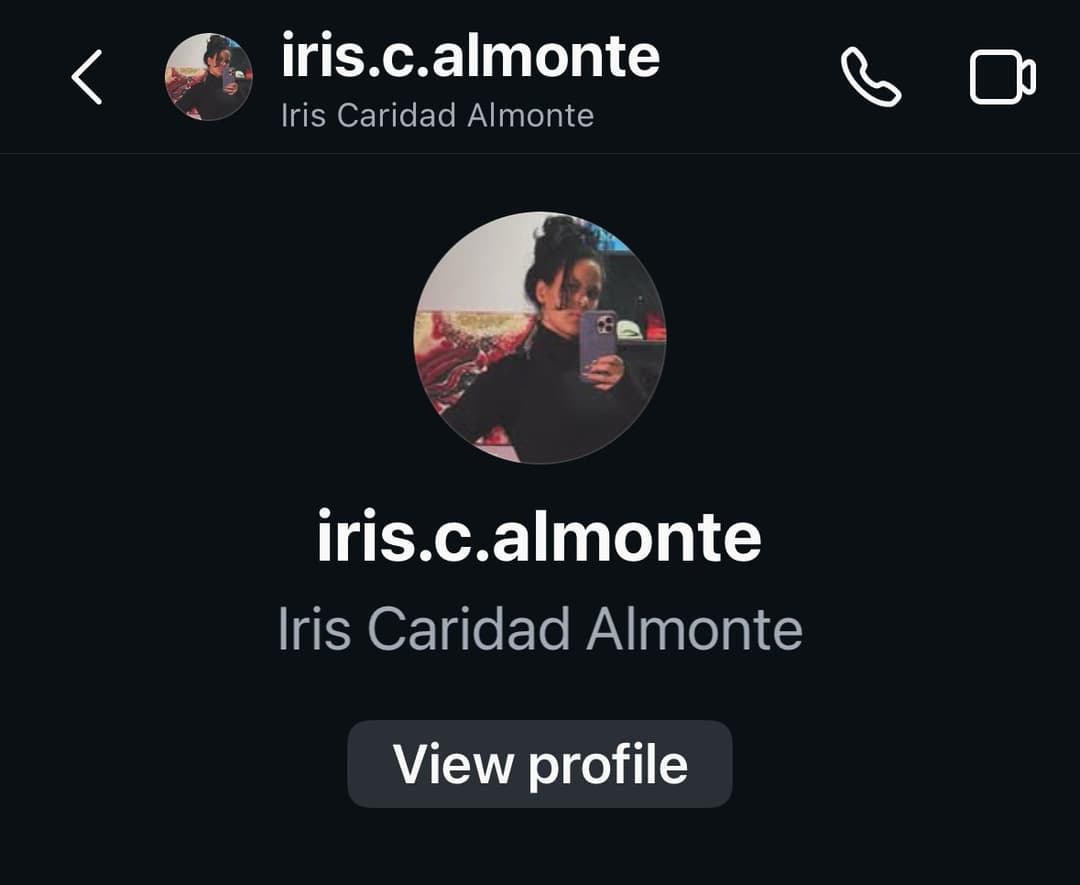Start a video call with iris.c.almonte
This screenshot has width=1080, height=885.
(1002, 77)
